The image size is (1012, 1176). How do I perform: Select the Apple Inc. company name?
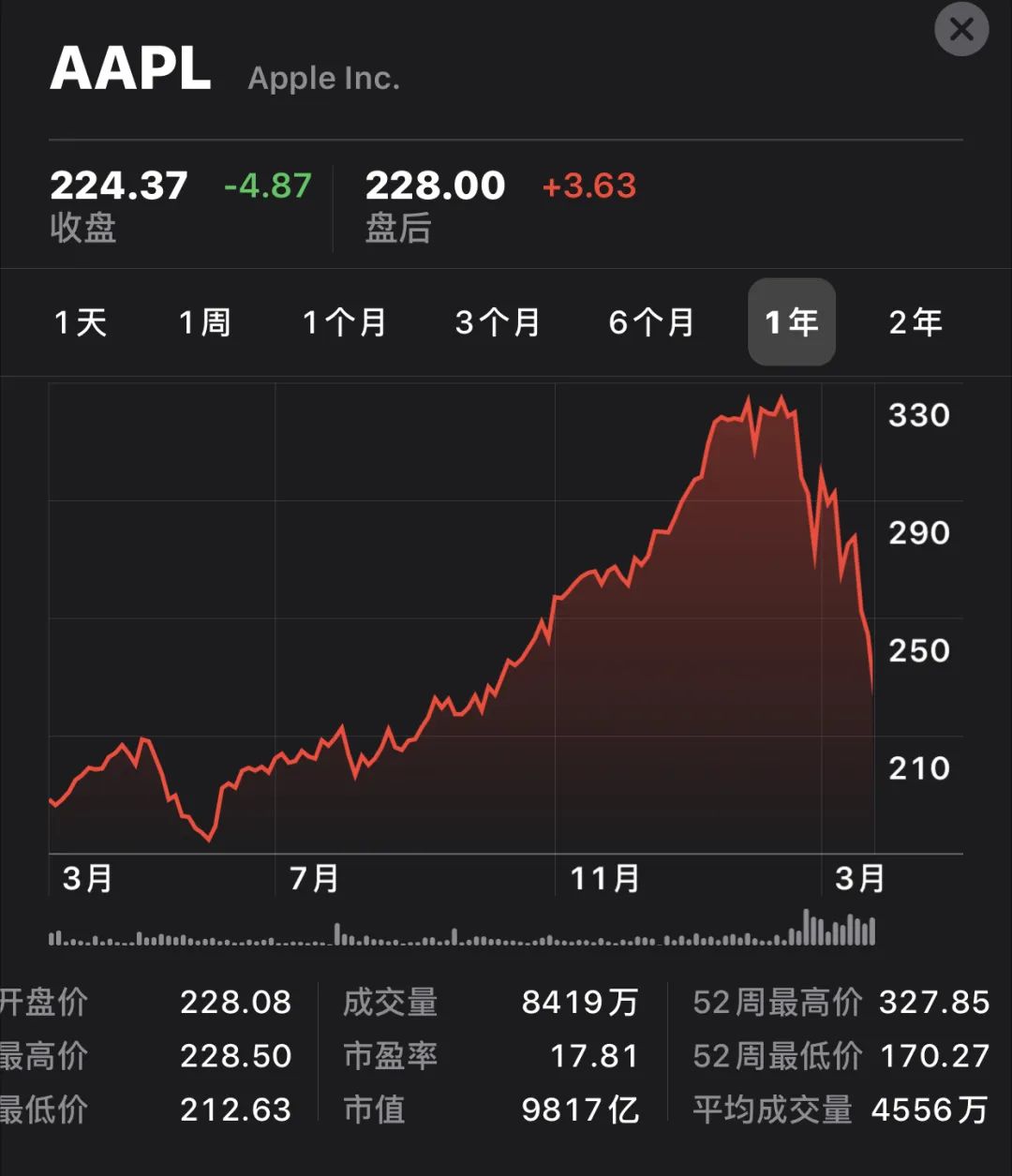point(322,79)
